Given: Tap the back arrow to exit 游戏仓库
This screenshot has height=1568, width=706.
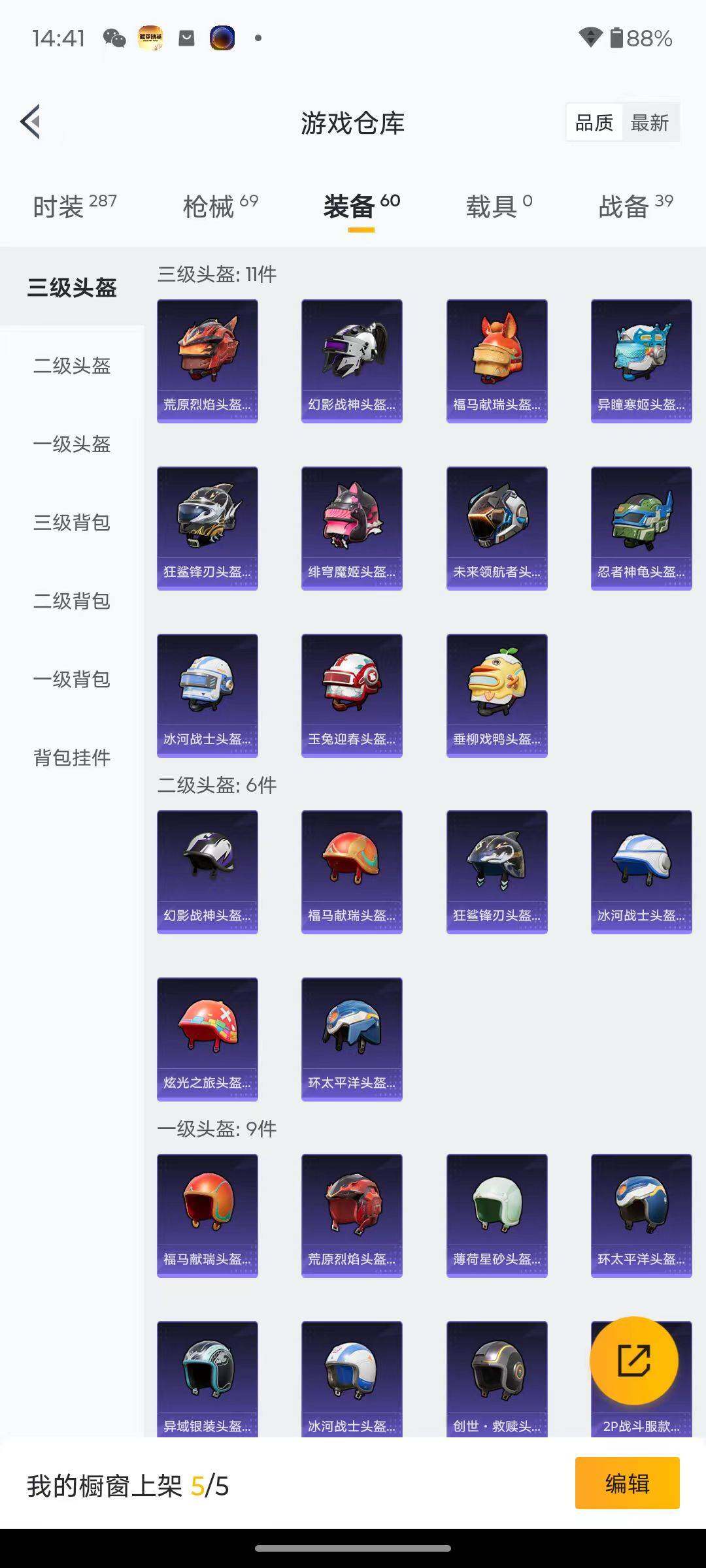Looking at the screenshot, I should click(x=29, y=123).
